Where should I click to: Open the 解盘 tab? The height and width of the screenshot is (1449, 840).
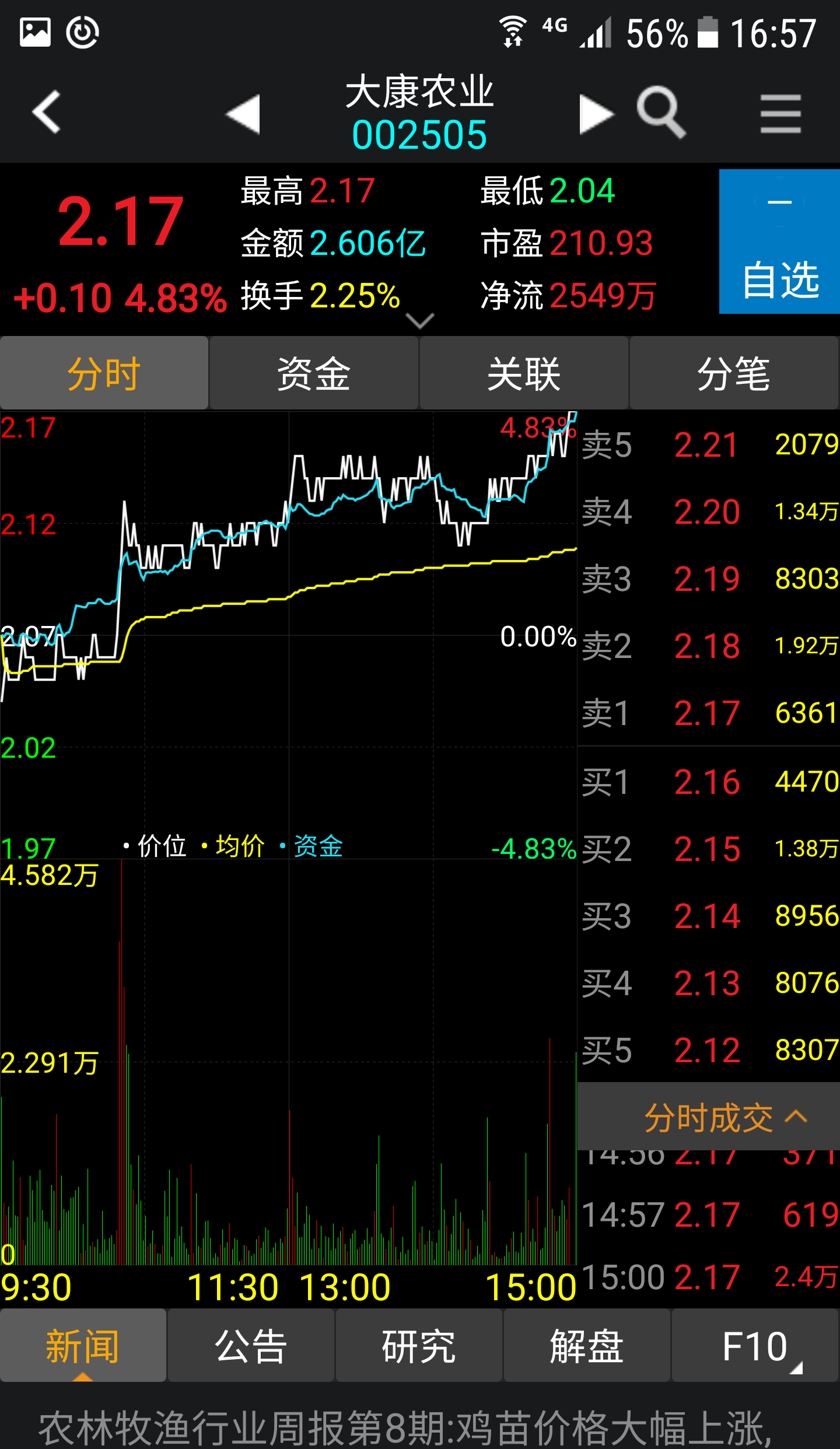587,1346
